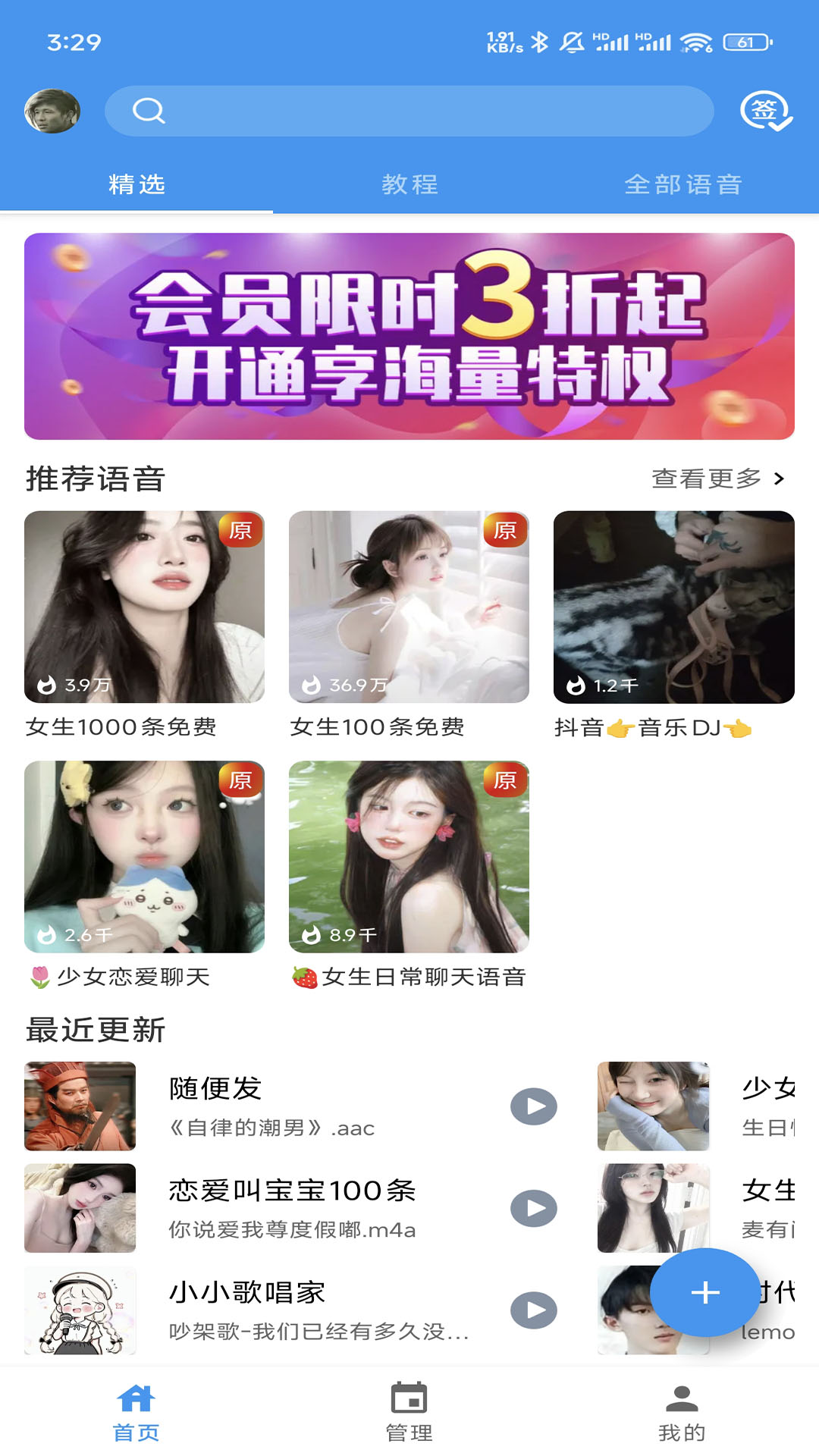Screen dimensions: 819x1456
Task: Open the 女生日常聊天语音 voice pack
Action: [409, 857]
